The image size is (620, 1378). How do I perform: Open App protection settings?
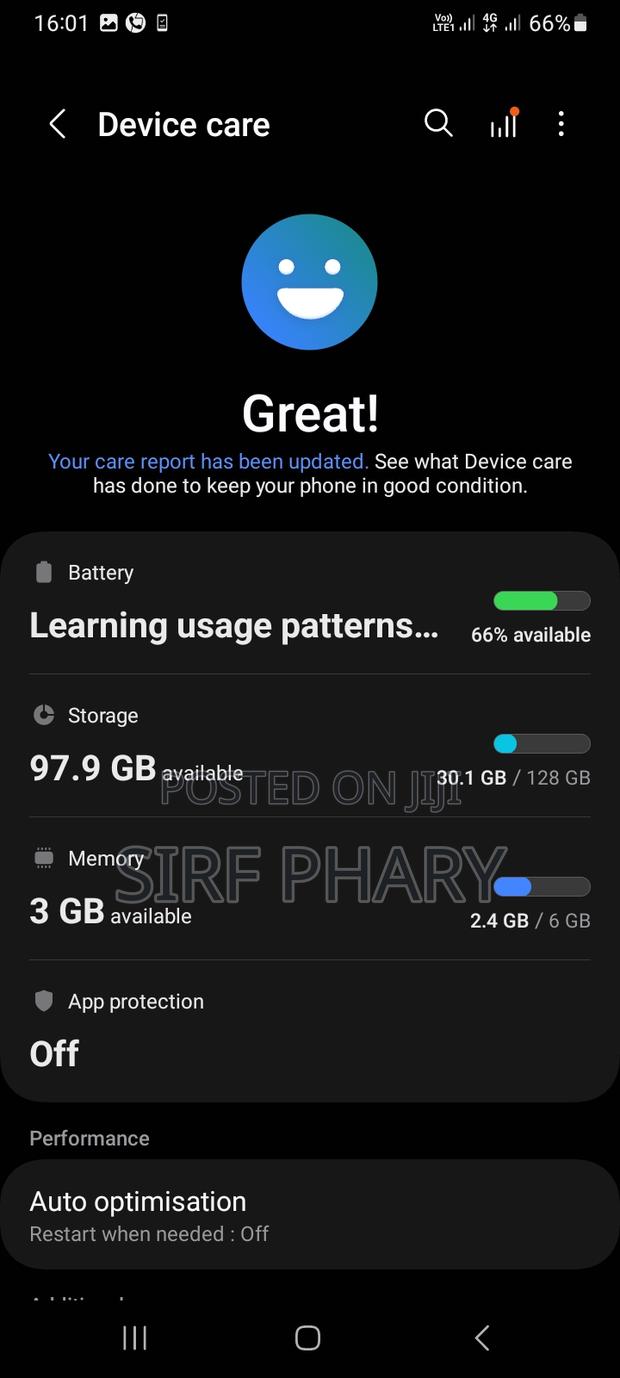pos(310,1030)
